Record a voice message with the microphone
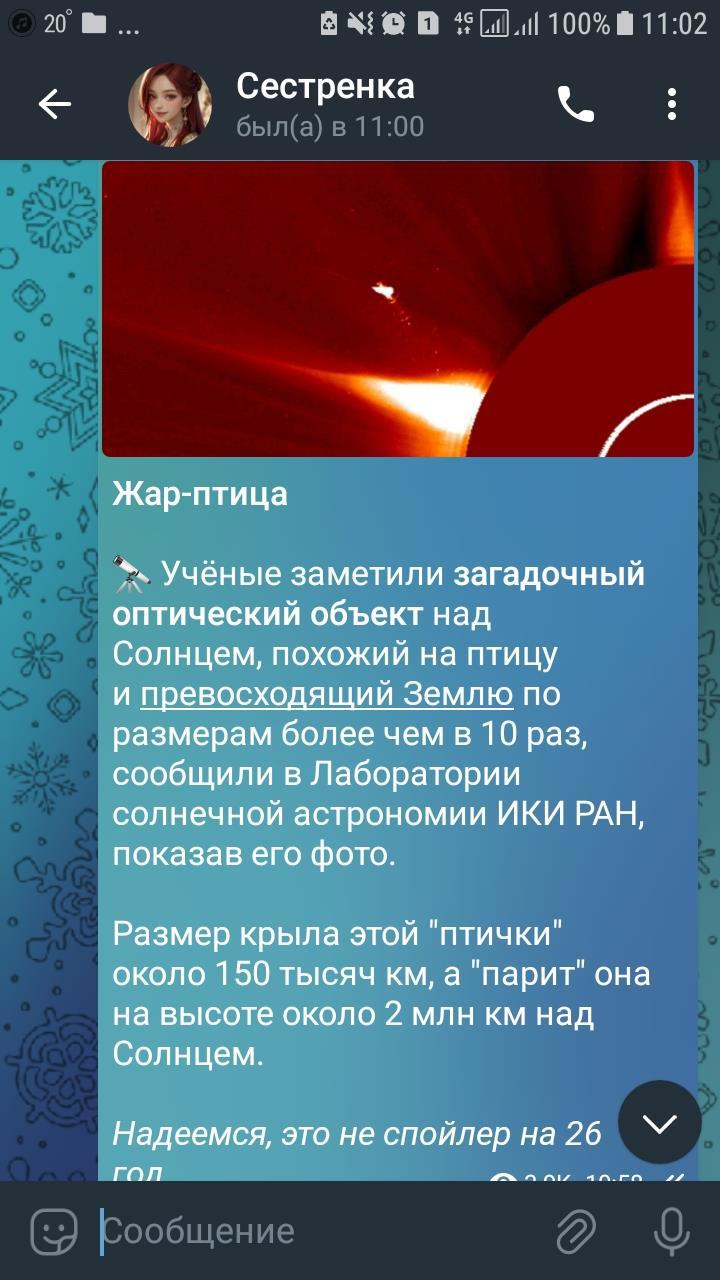 671,1231
